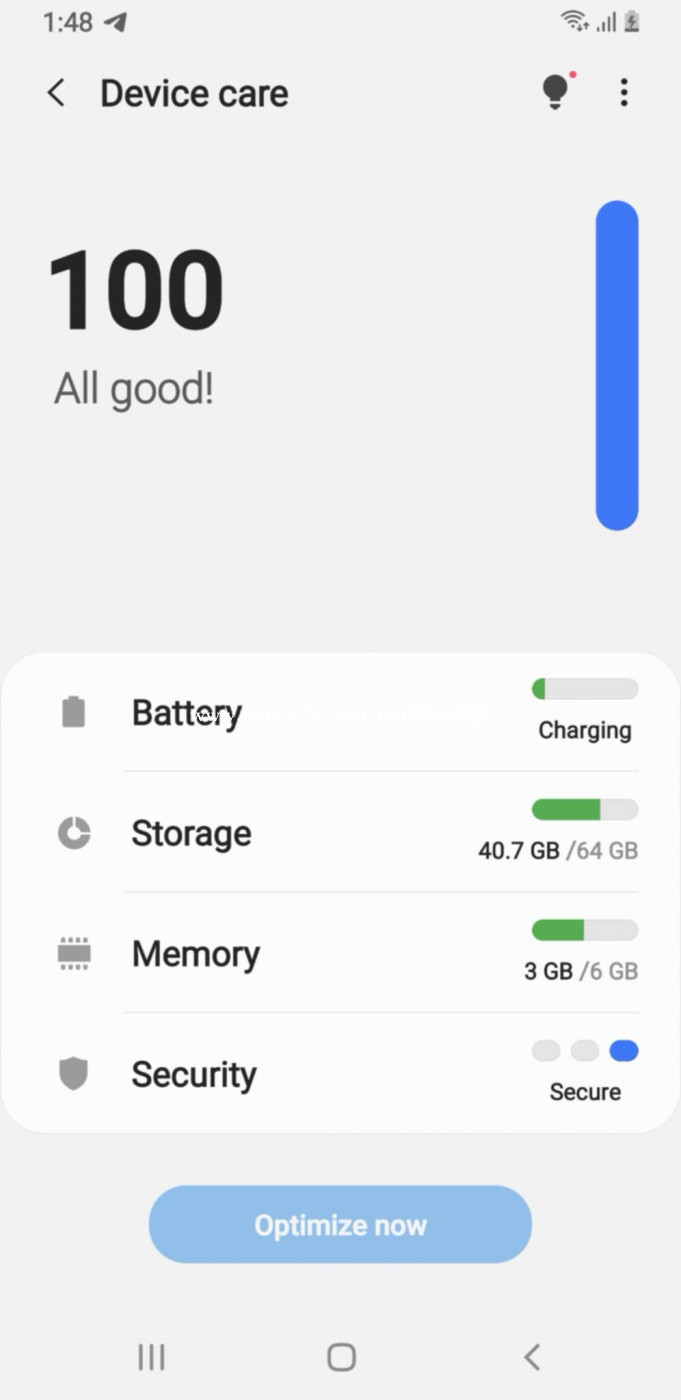The image size is (681, 1400).
Task: Open the tips lightbulb icon
Action: (556, 91)
